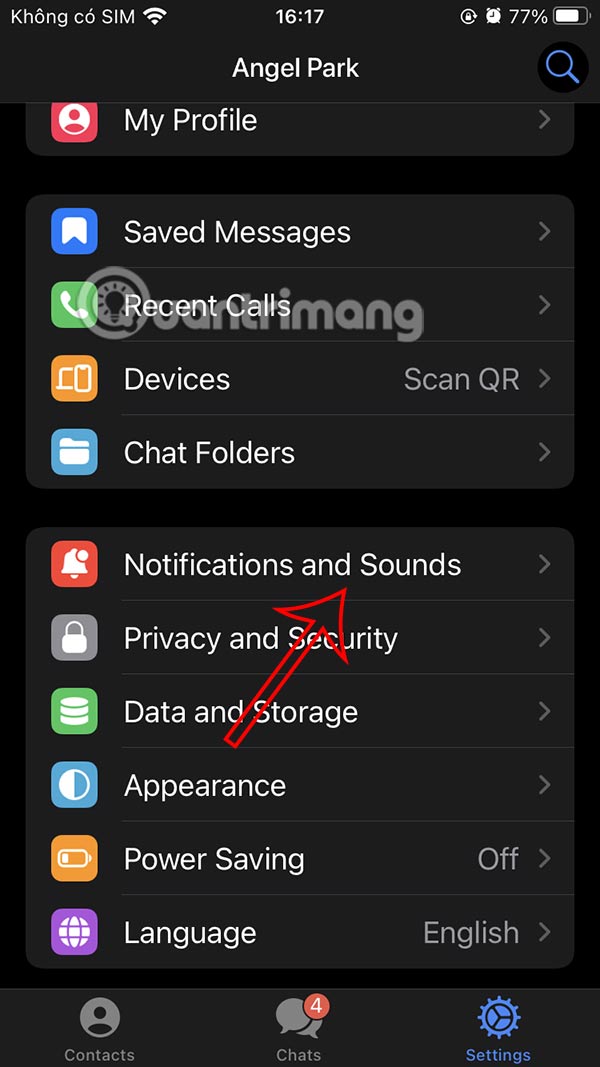
Task: Select the Settings tab
Action: (498, 1030)
